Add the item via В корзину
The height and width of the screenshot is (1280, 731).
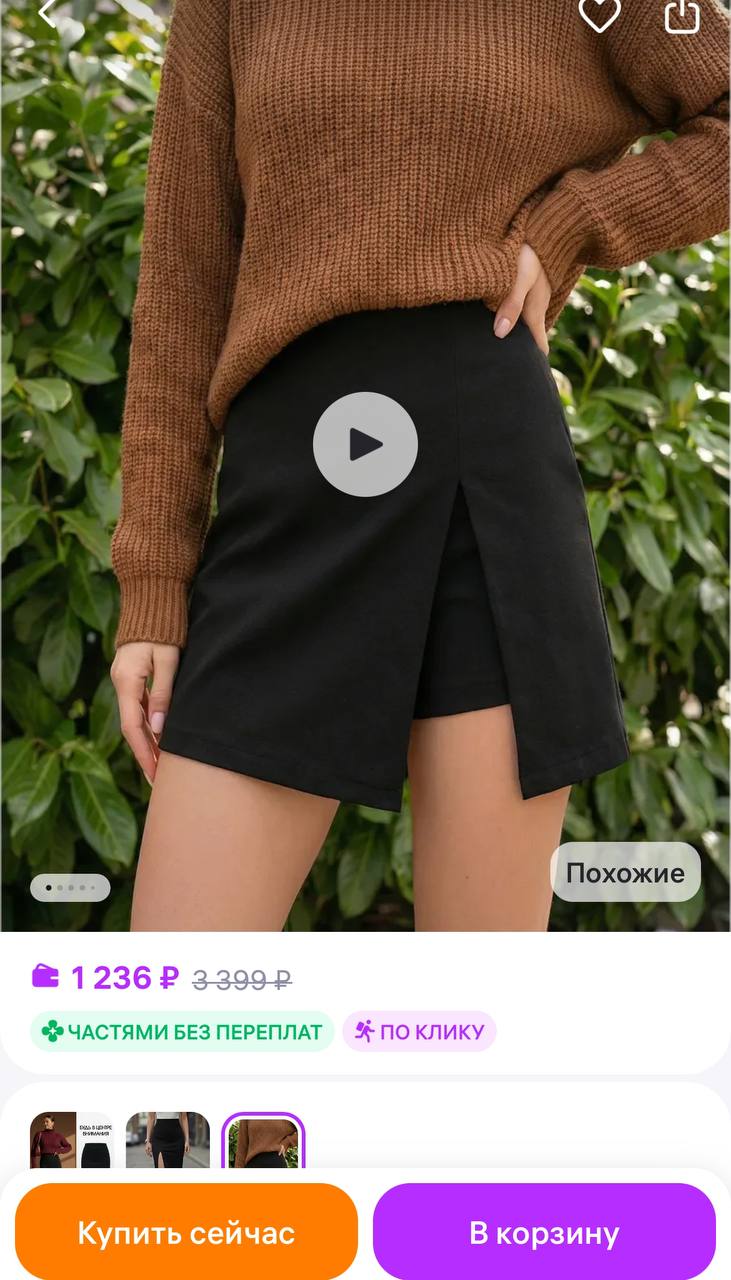[x=544, y=1232]
